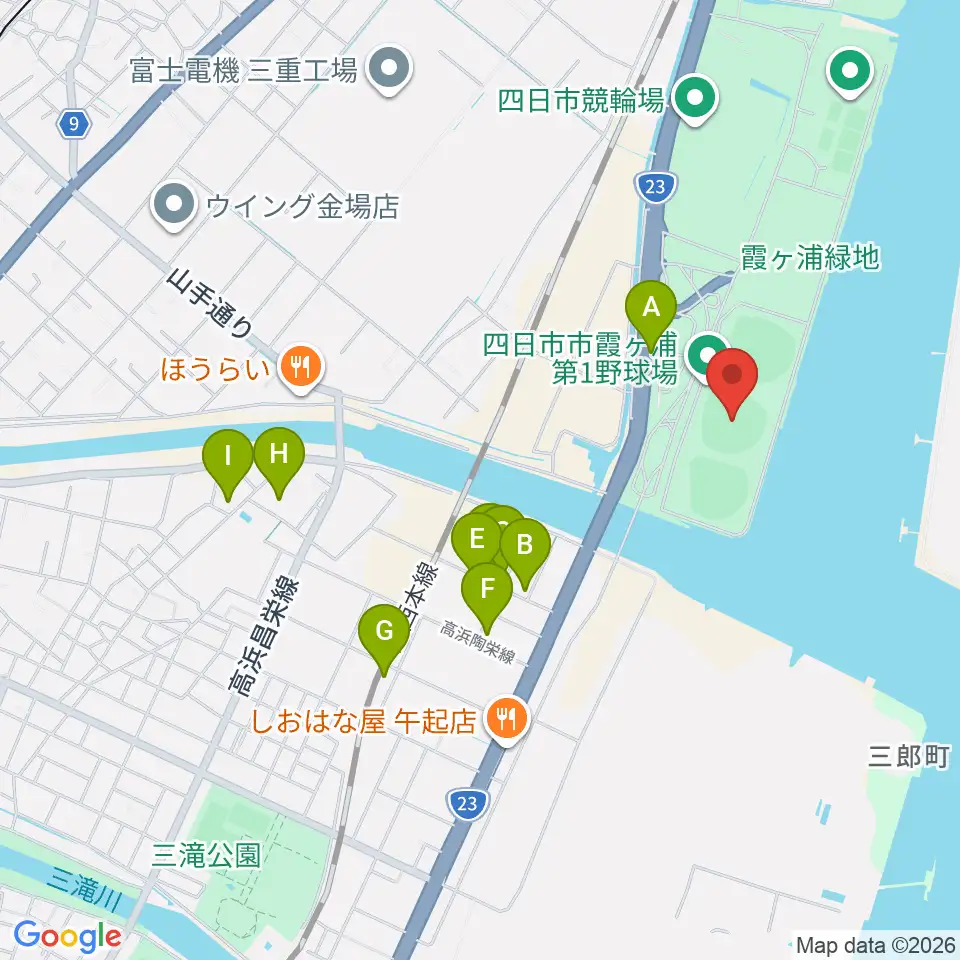Viewport: 960px width, 960px height.
Task: Open the ウイング金場店 place pin
Action: tap(174, 206)
